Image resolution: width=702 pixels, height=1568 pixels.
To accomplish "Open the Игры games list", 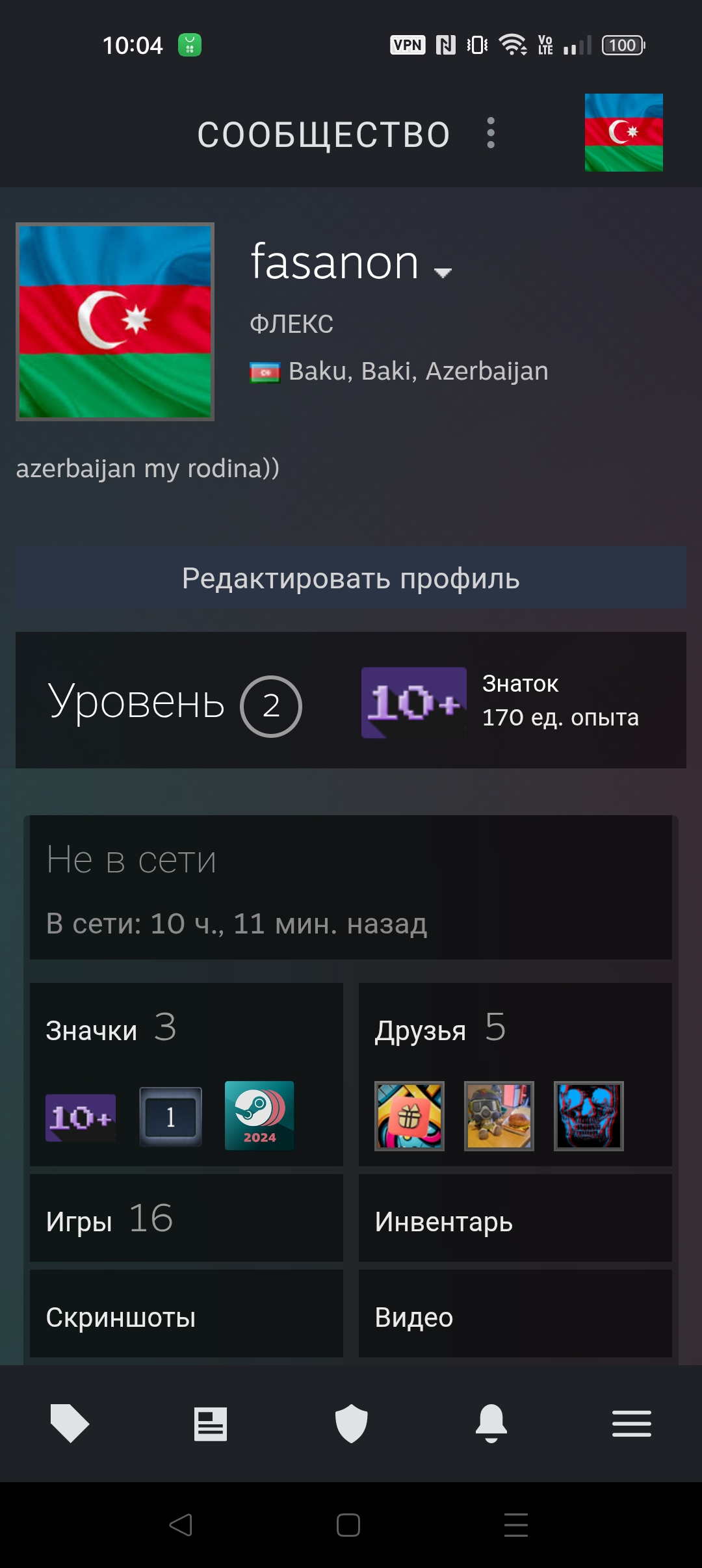I will (187, 1218).
